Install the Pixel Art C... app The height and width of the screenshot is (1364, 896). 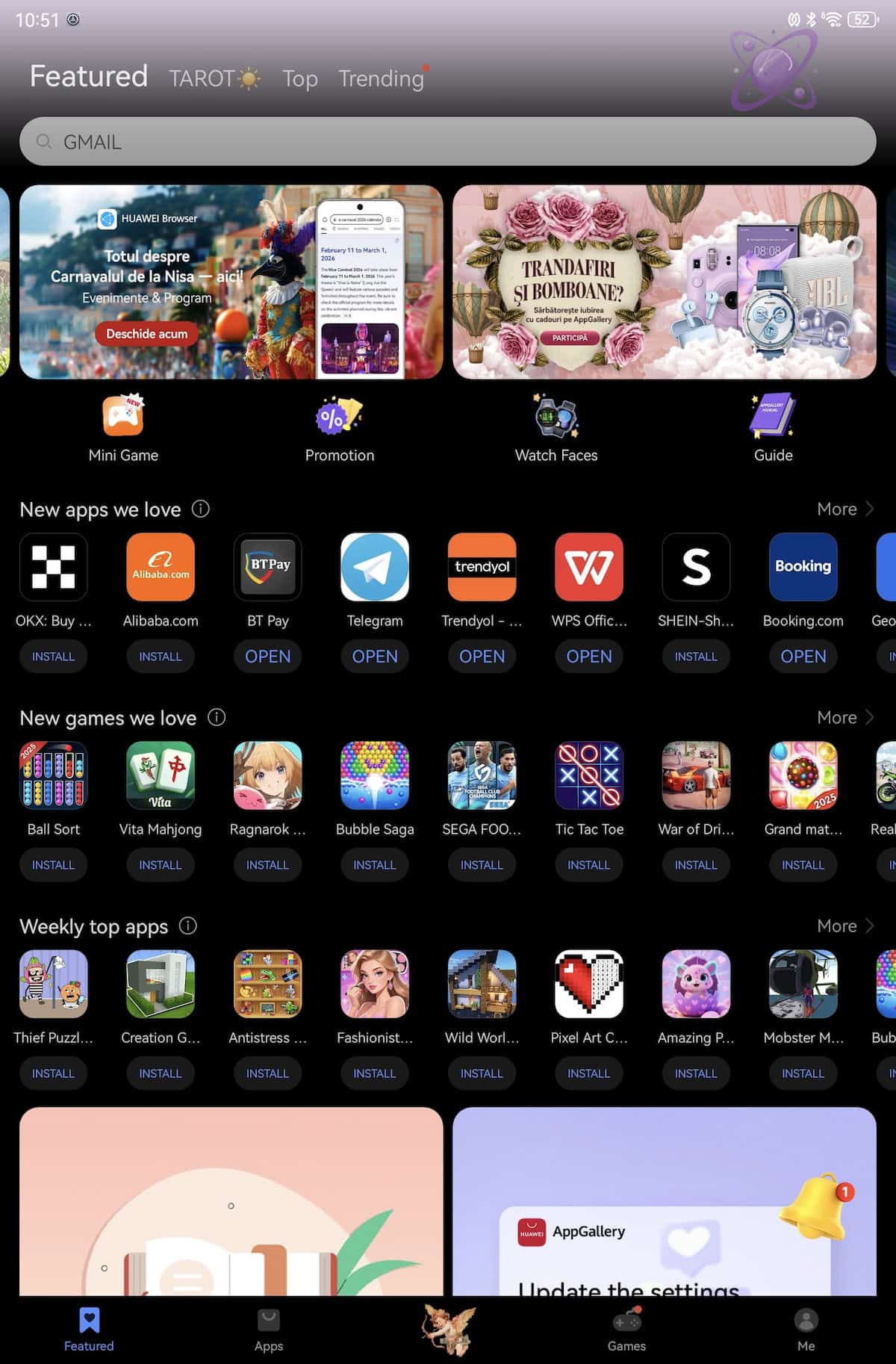point(589,1073)
